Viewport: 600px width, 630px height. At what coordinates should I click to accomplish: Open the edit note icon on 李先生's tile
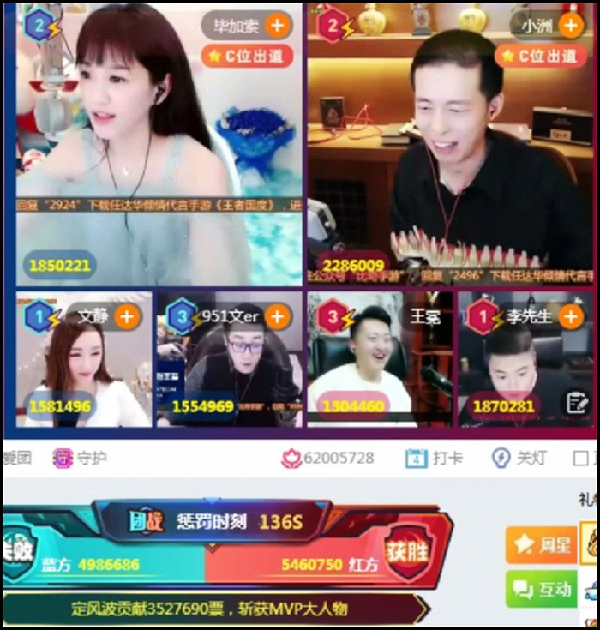(576, 403)
